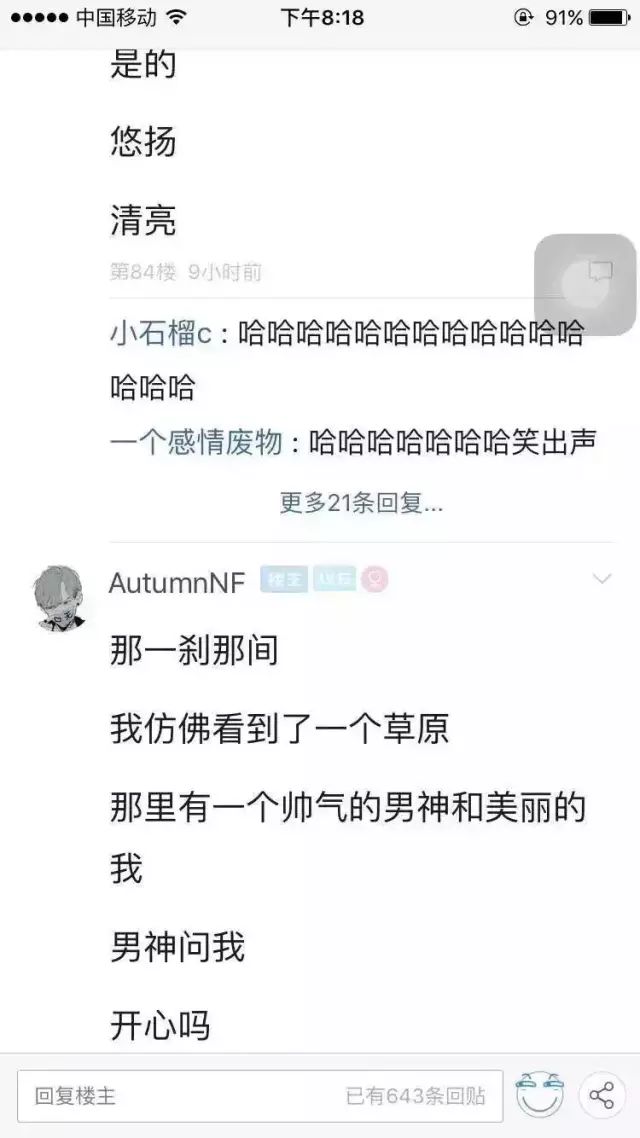
Task: Expand the 更多21条回复 link
Action: 361,503
